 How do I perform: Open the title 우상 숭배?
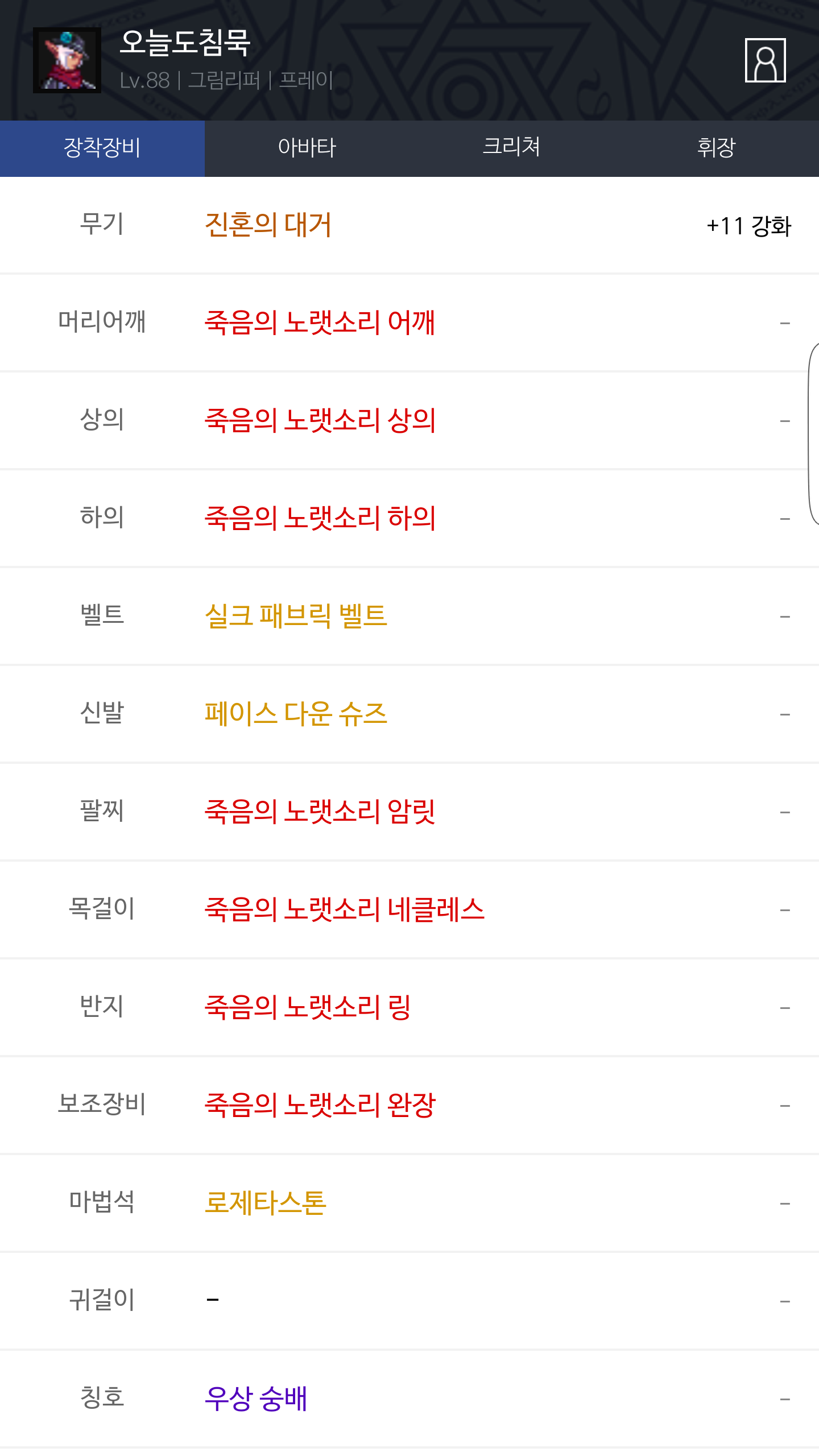tap(256, 1399)
